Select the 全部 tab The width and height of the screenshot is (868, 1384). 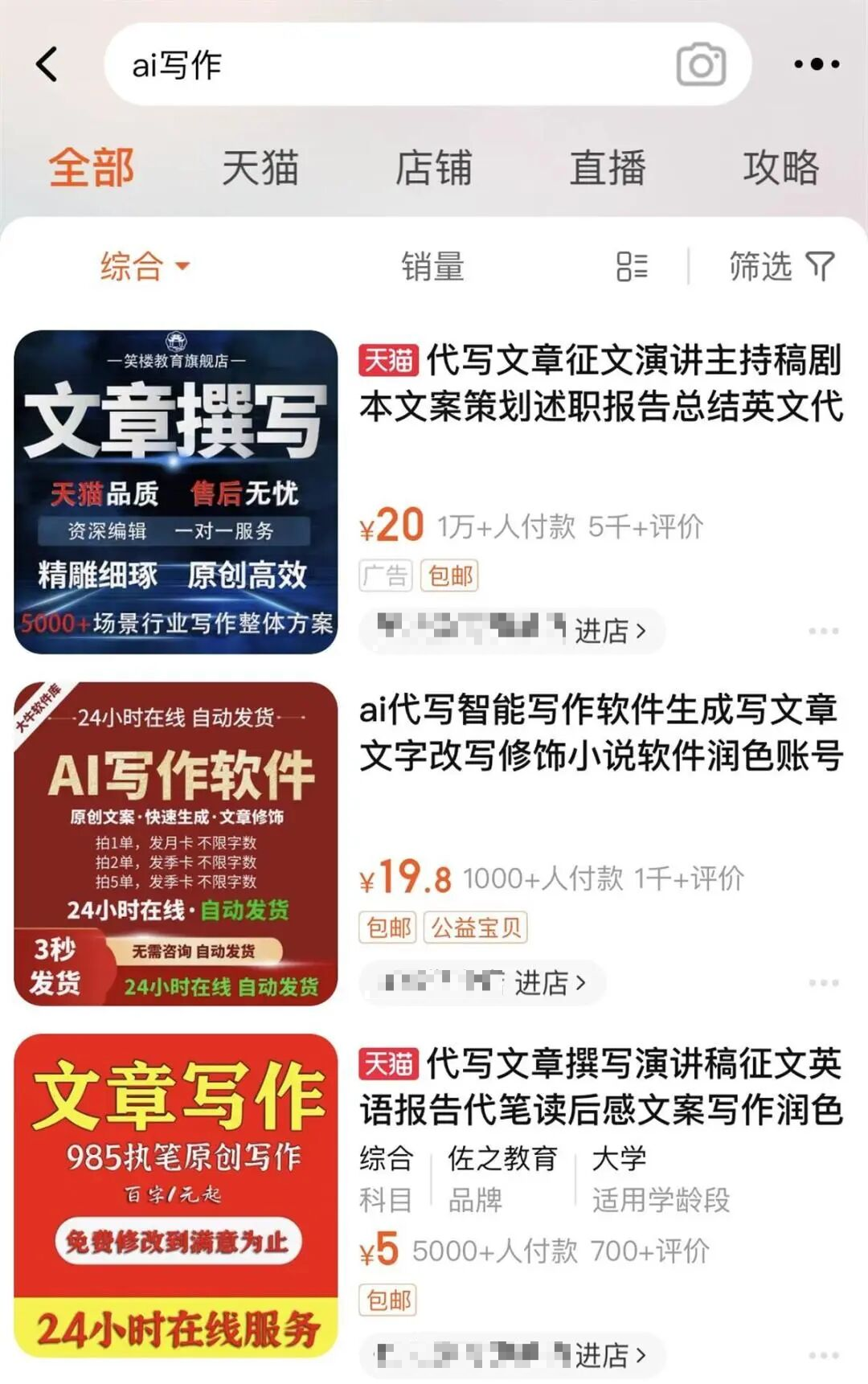pyautogui.click(x=92, y=168)
